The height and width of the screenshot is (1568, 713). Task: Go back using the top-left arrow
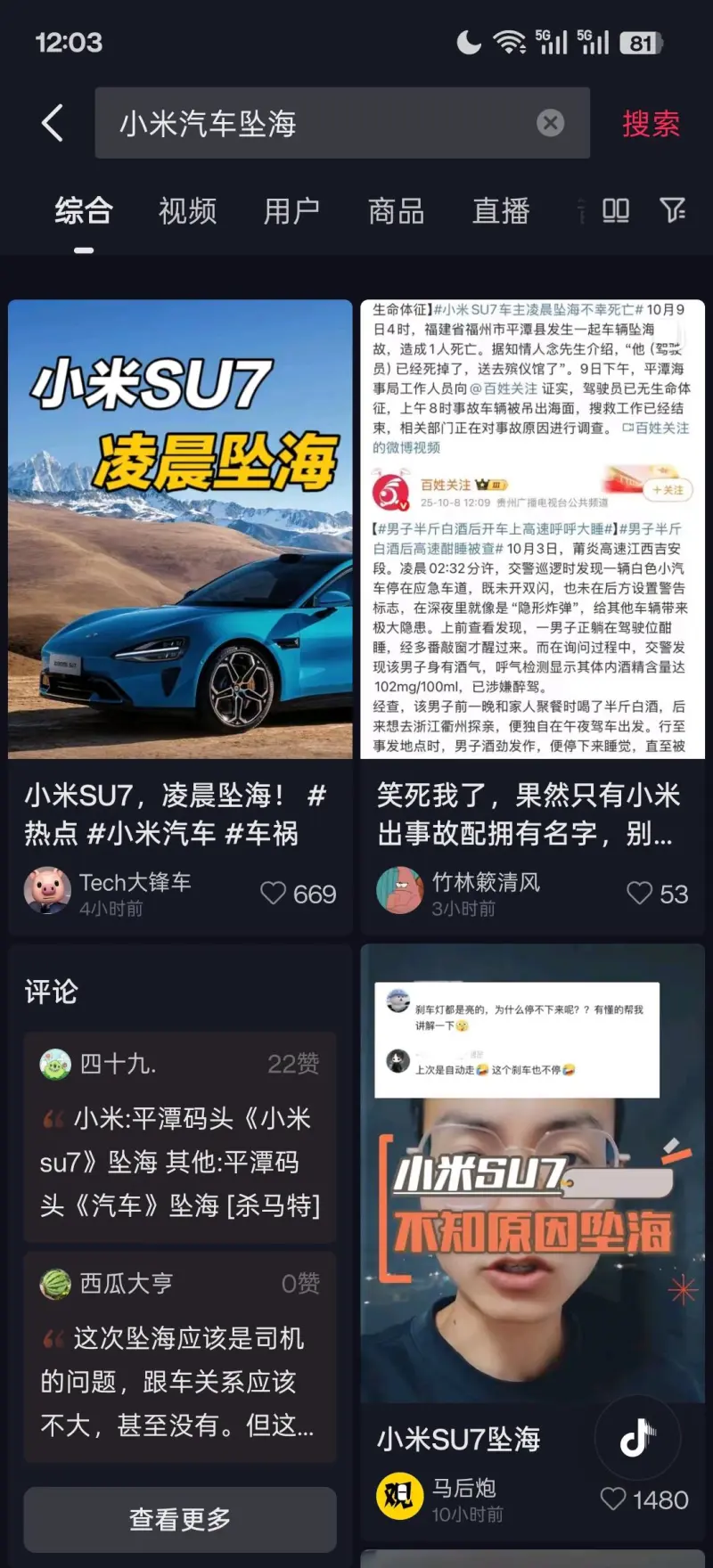click(x=53, y=123)
